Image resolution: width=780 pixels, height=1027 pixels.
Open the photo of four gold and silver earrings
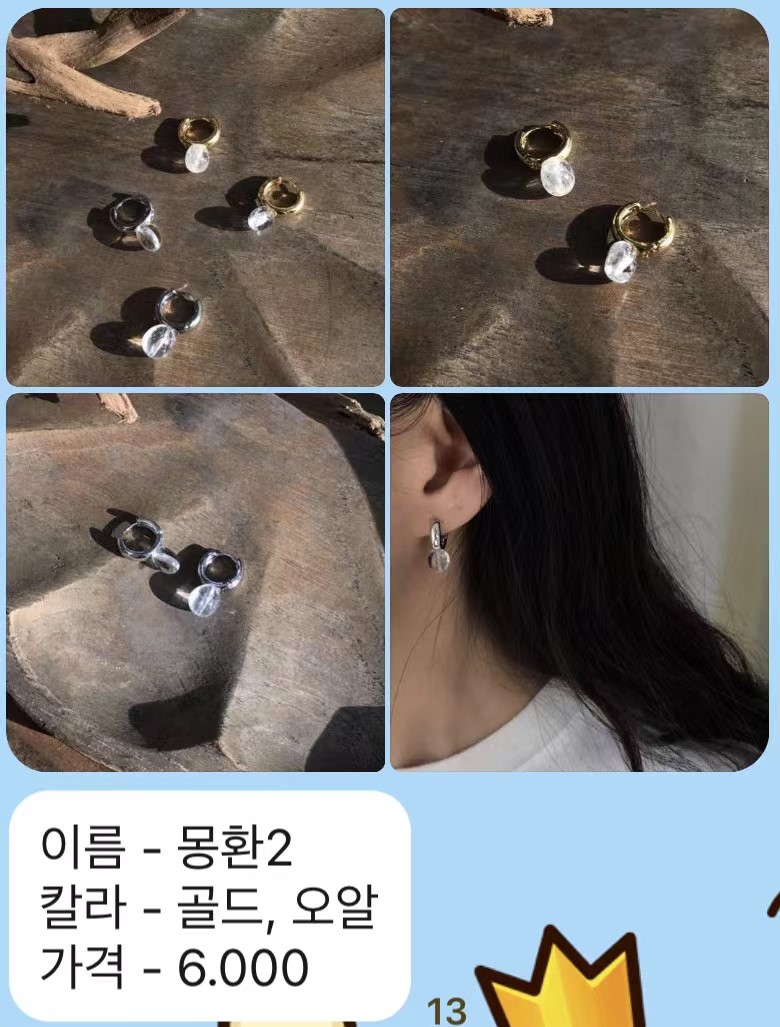[x=195, y=197]
